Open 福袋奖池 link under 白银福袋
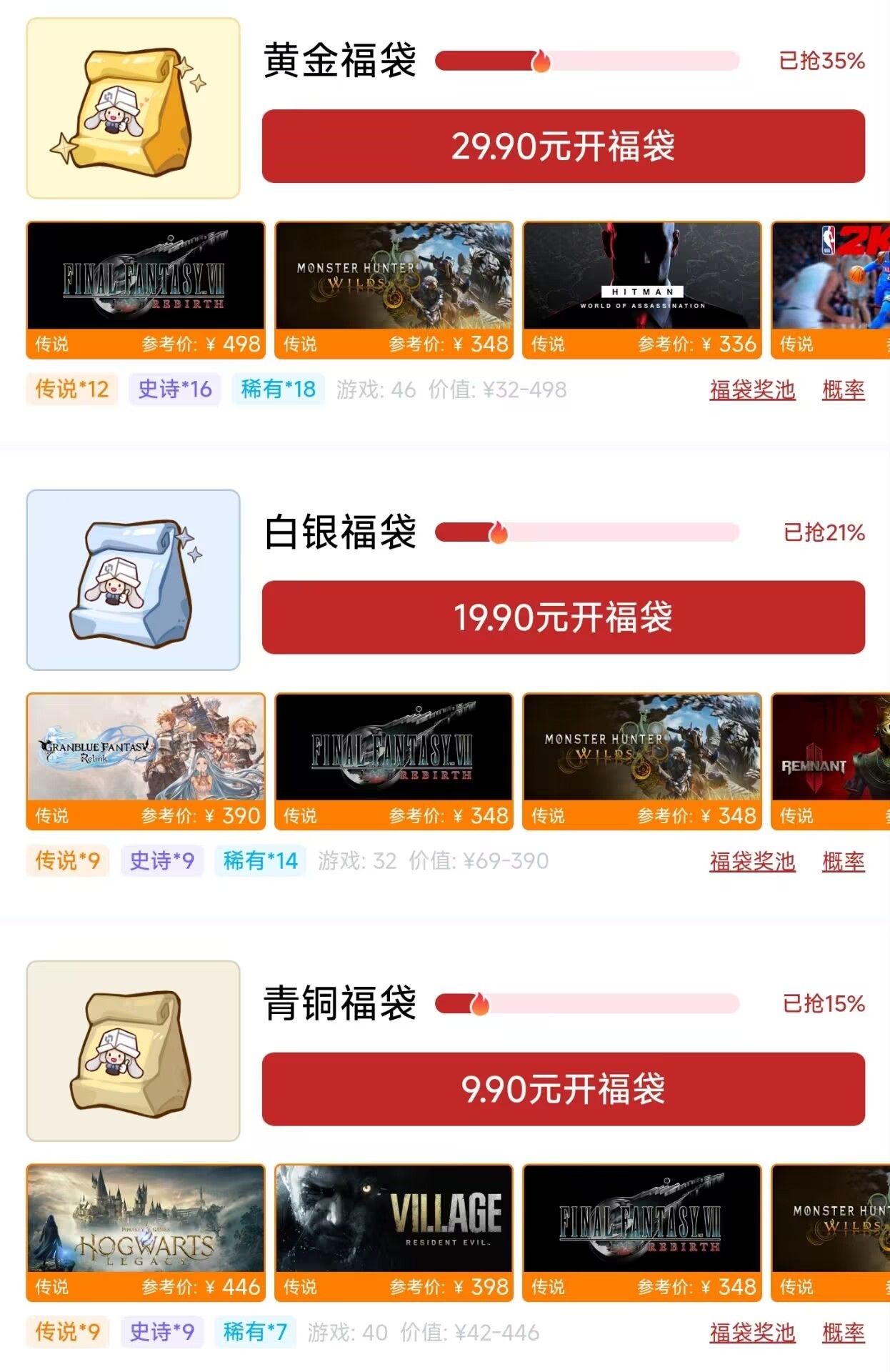 [x=751, y=862]
